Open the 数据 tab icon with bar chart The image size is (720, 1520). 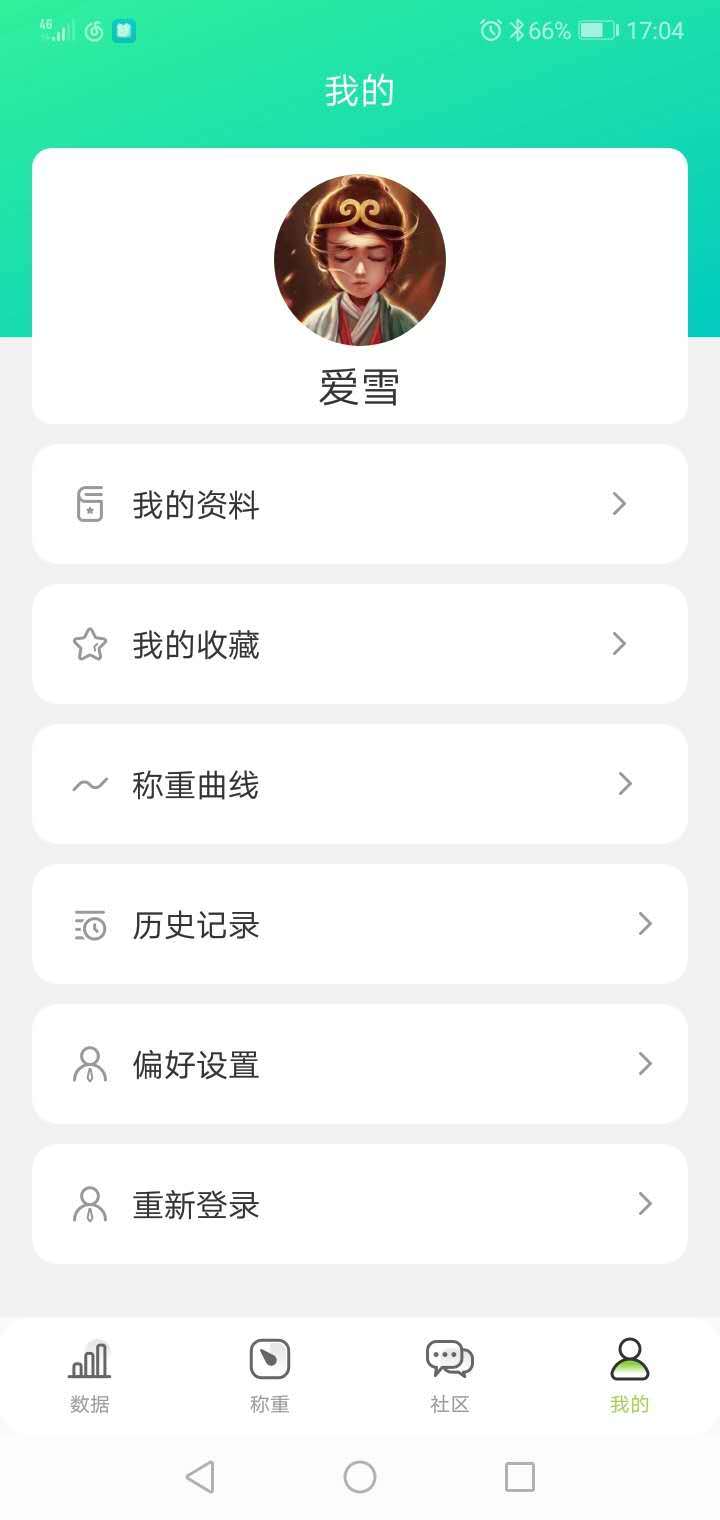(x=90, y=1360)
